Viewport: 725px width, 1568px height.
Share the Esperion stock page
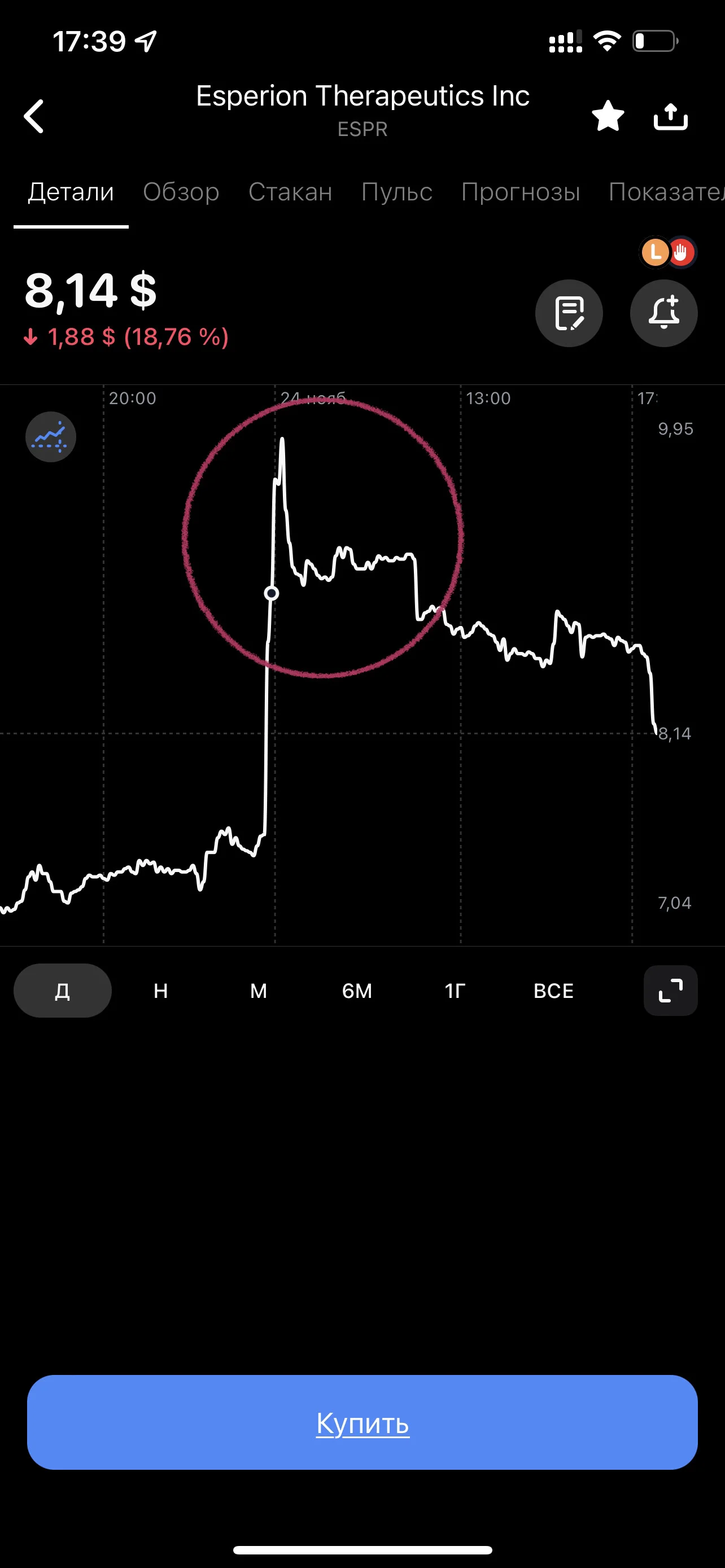(x=670, y=116)
